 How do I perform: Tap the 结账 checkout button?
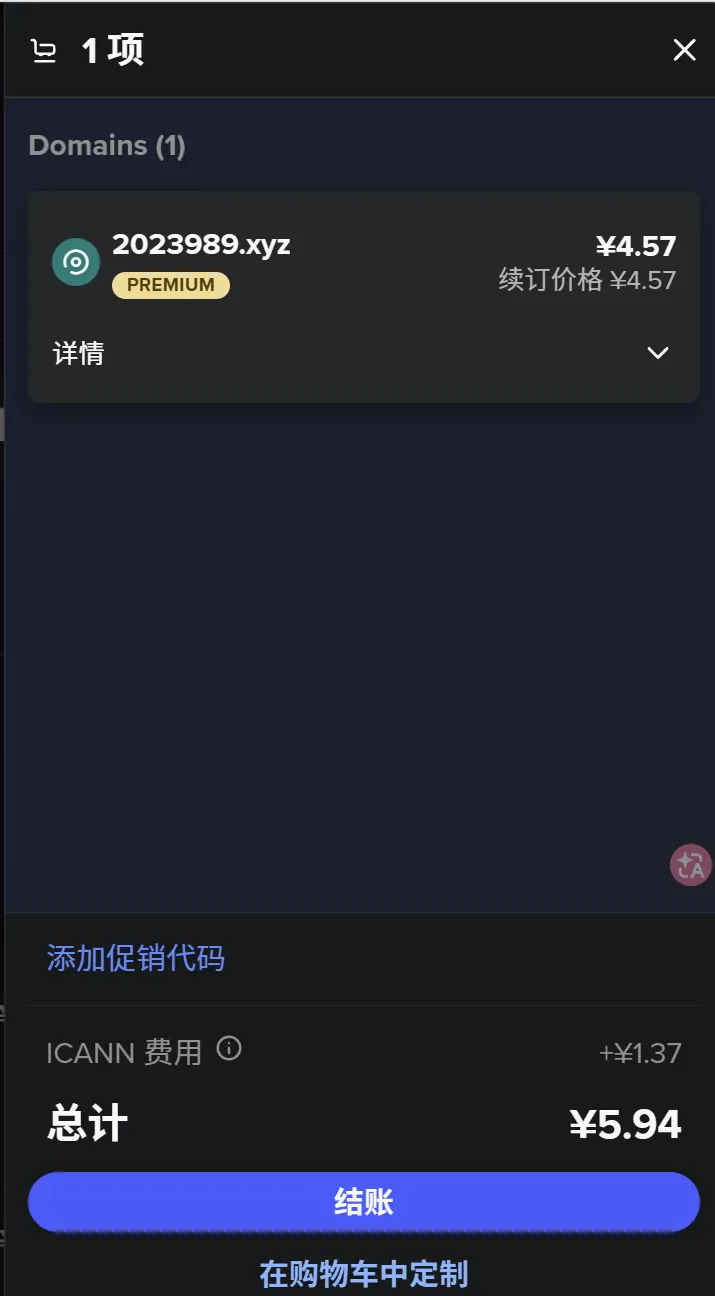pos(363,1202)
